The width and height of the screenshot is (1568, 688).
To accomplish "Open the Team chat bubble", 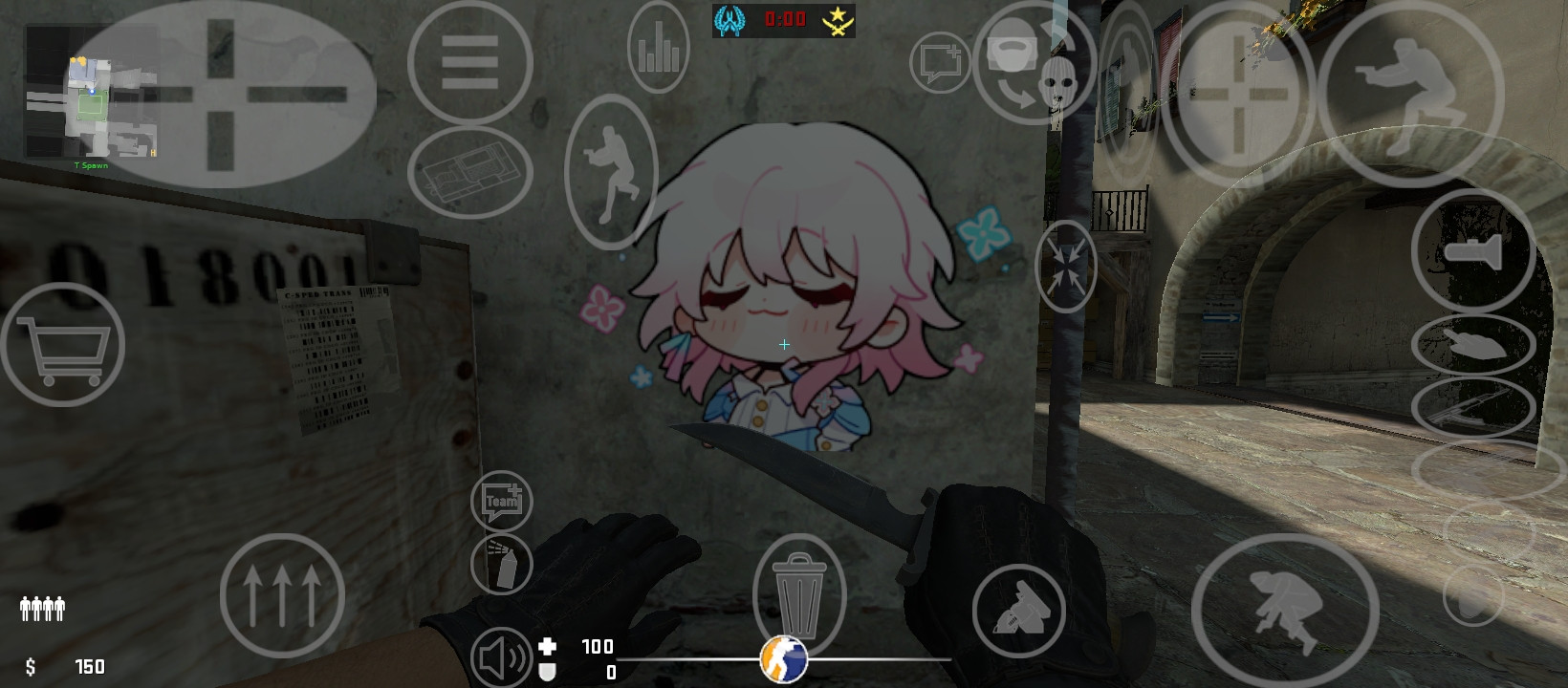I will 501,501.
